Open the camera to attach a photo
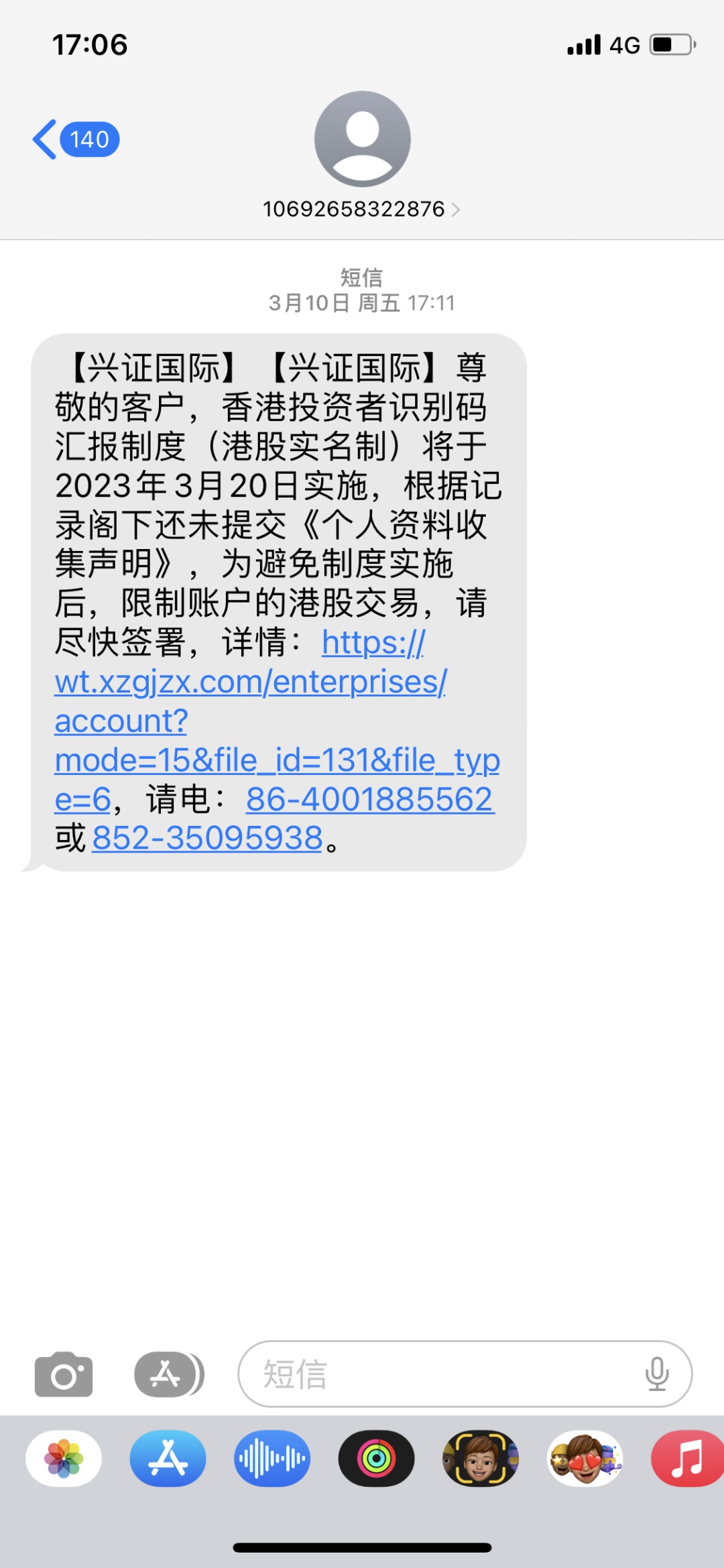724x1568 pixels. [64, 1374]
